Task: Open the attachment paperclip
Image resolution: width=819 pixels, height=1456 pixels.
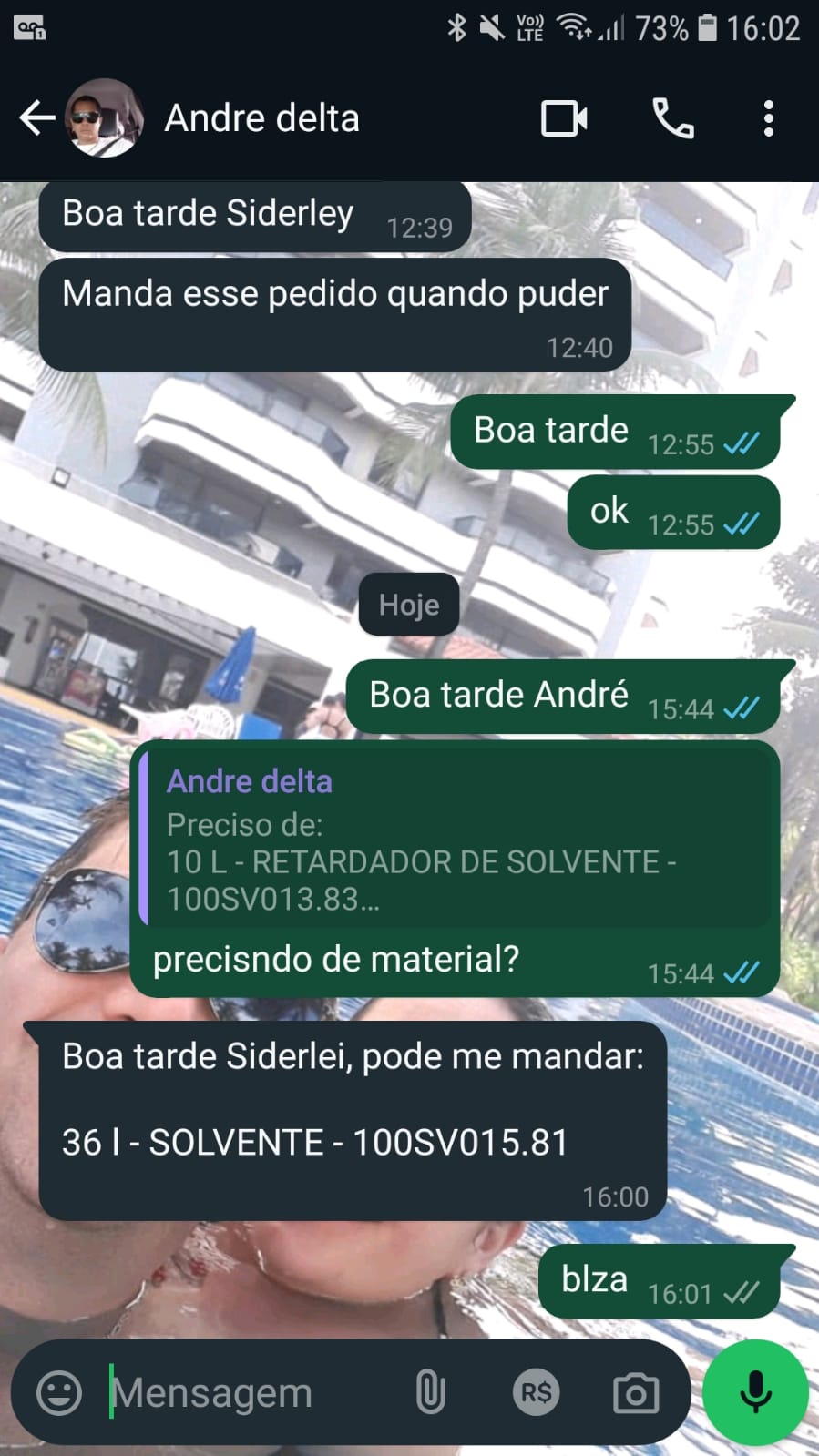Action: [430, 1392]
